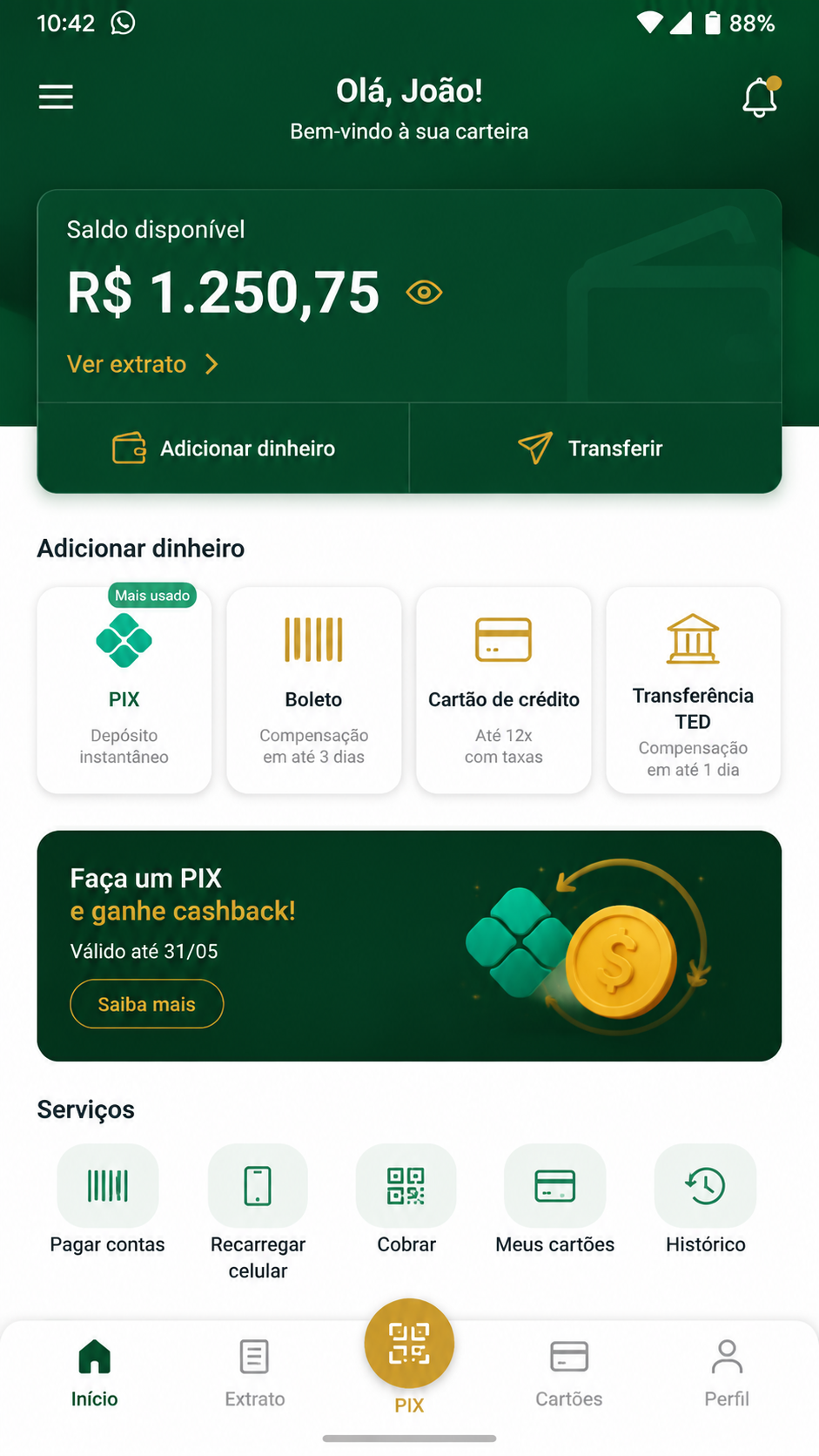Select PIX instant deposit card

(x=124, y=690)
